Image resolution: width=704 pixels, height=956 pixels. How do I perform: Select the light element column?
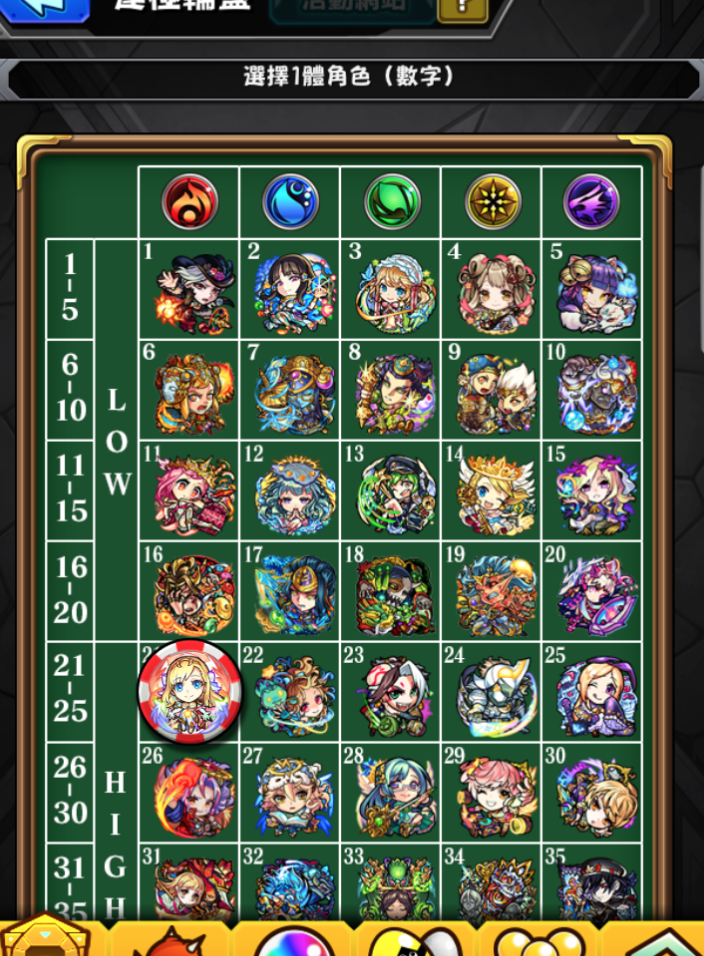click(x=492, y=201)
